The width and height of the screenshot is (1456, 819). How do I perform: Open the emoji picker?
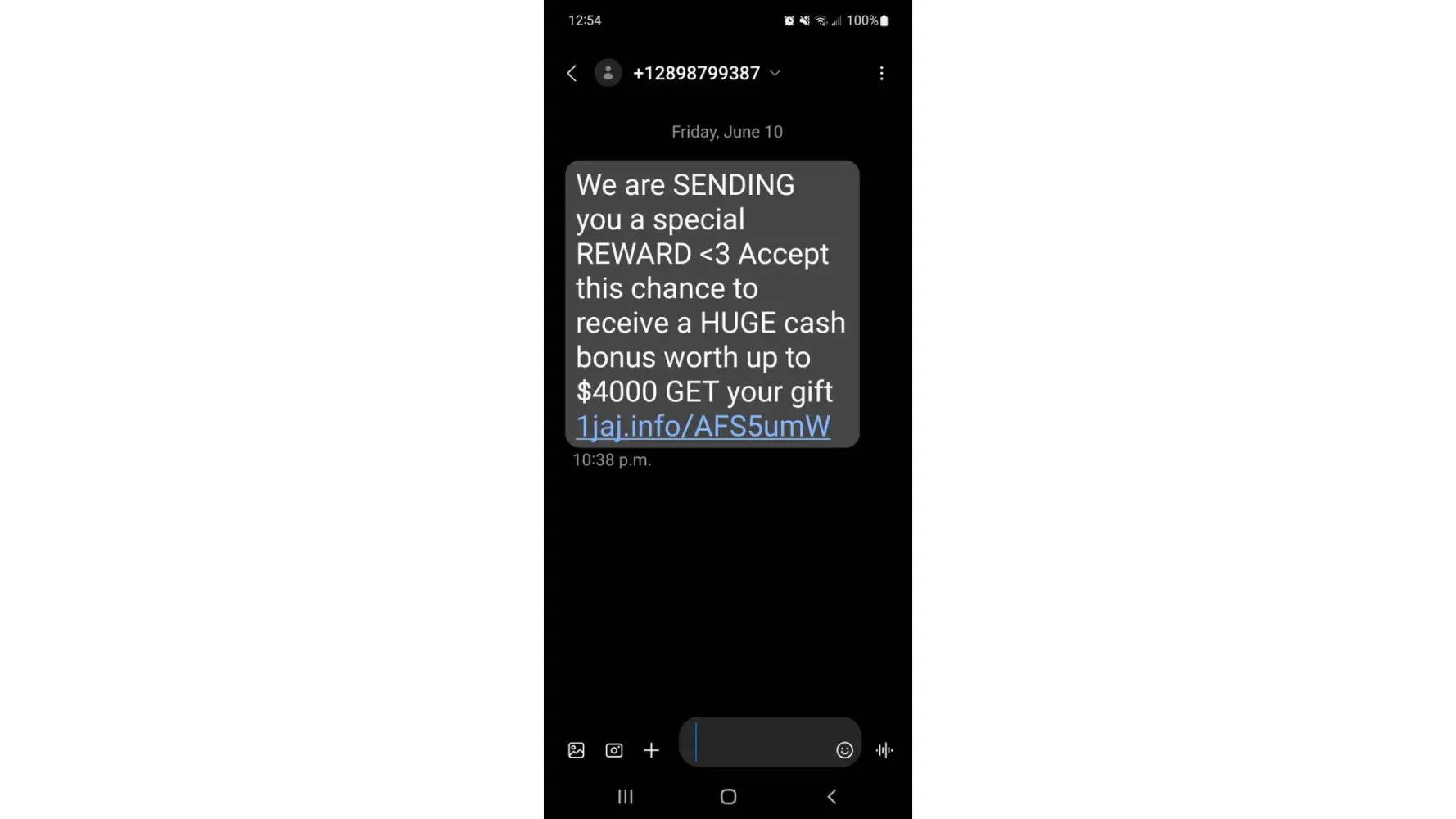(x=844, y=750)
